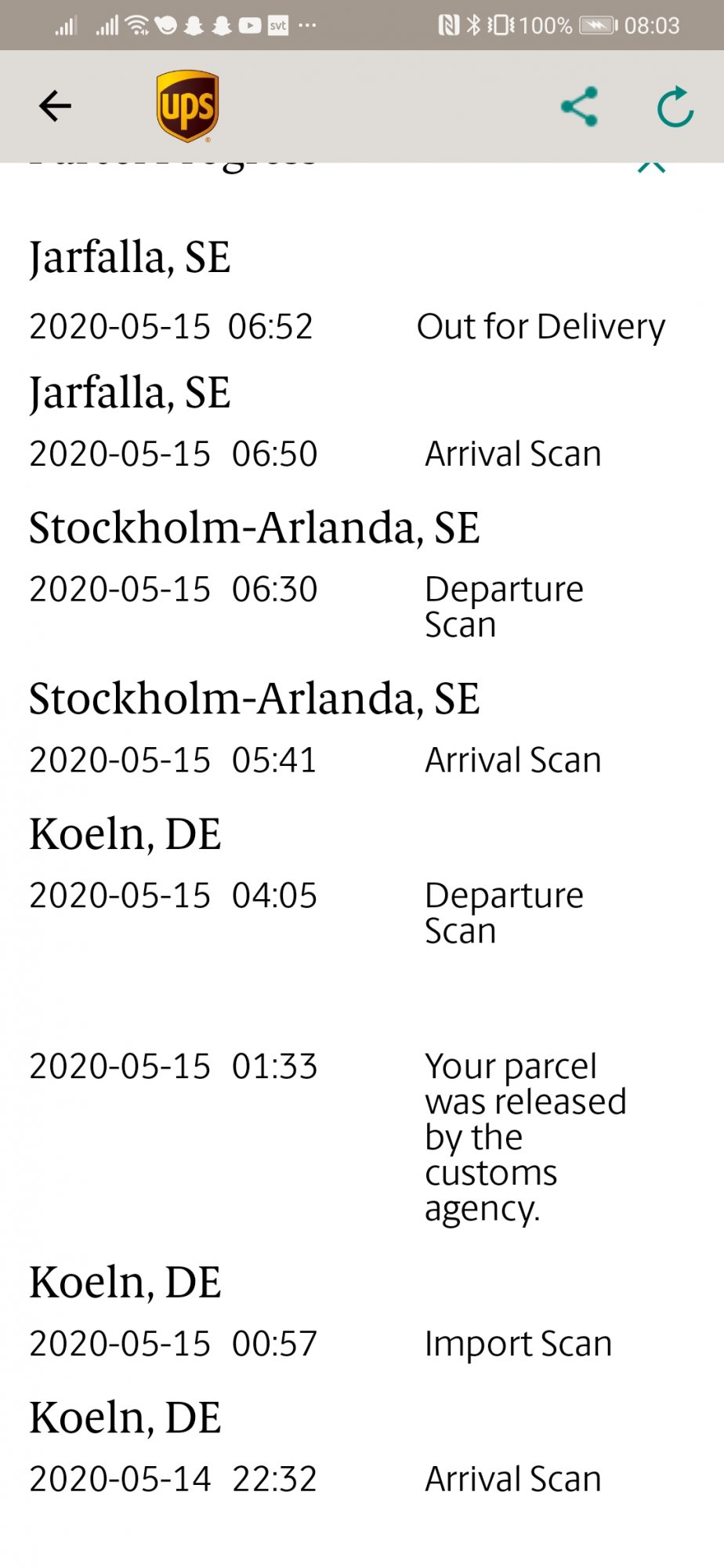Expand the hidden notifications ellipsis
724x1568 pixels.
(307, 26)
